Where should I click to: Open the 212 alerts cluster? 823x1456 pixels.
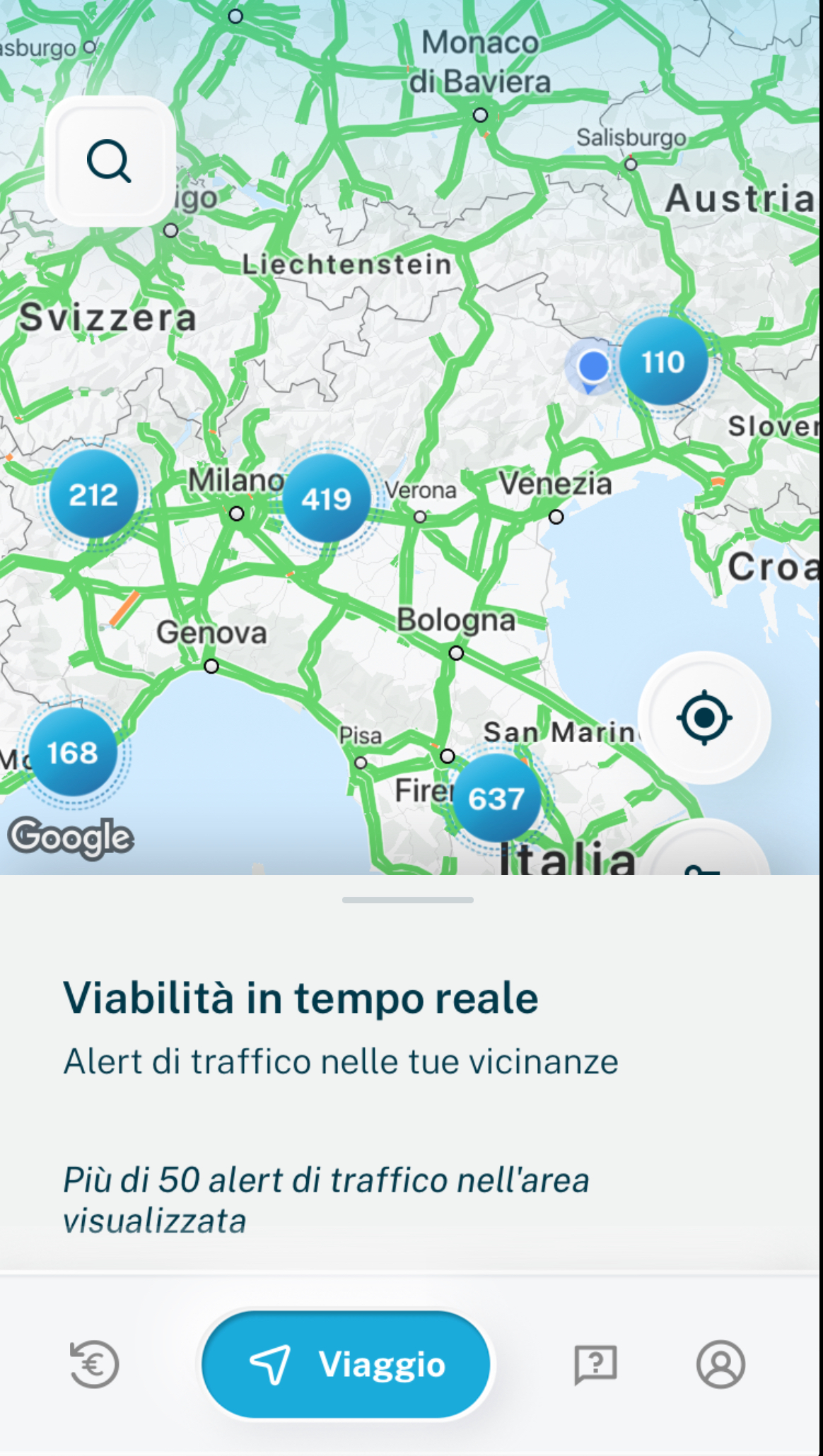point(93,494)
